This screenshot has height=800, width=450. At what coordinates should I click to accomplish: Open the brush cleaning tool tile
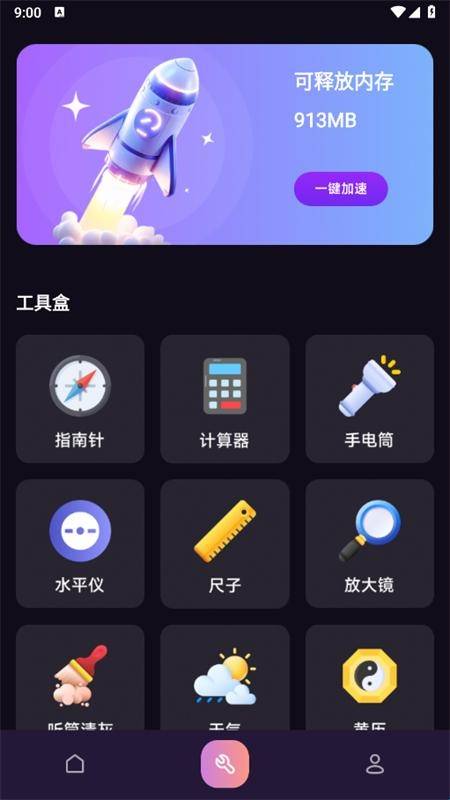click(80, 678)
